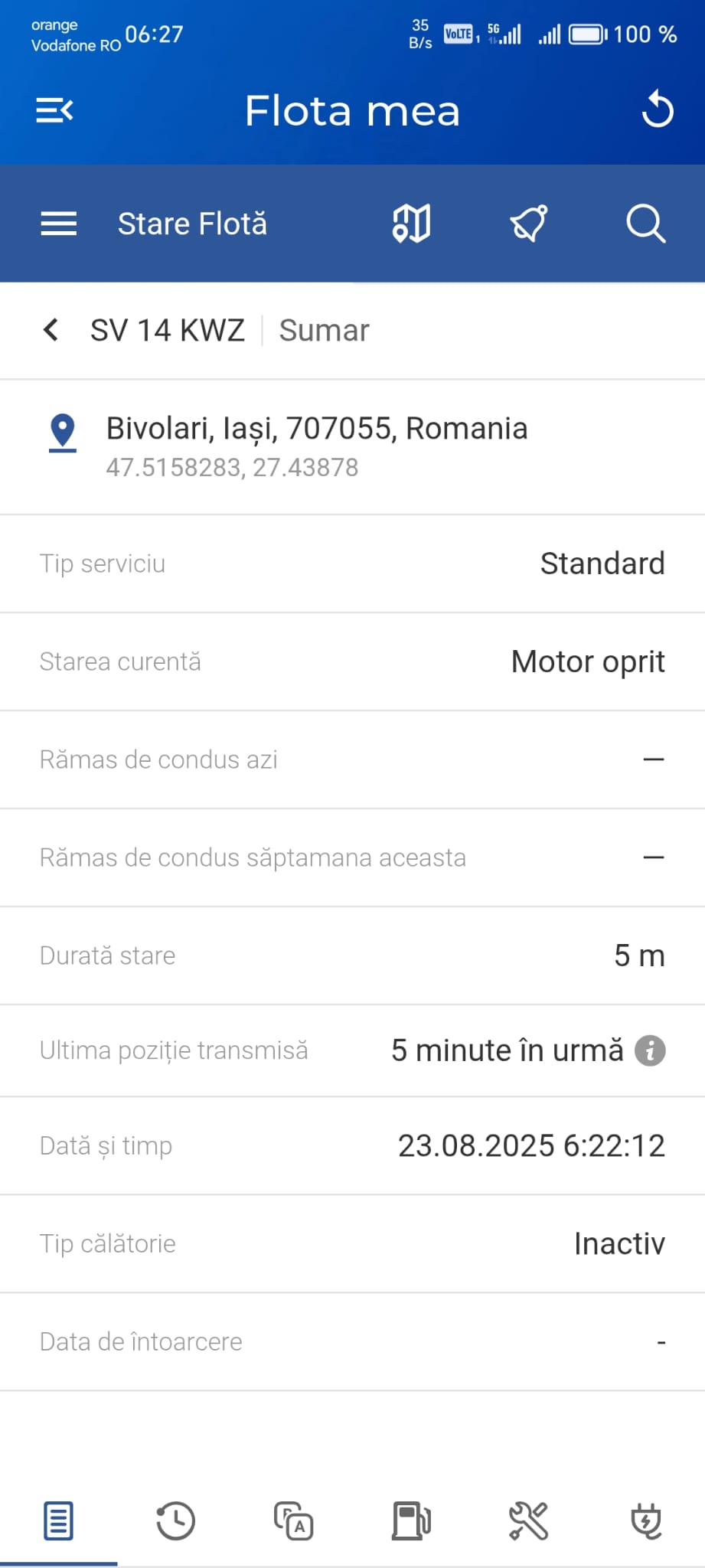Image resolution: width=705 pixels, height=1568 pixels.
Task: Switch to the summary document tab
Action: (x=59, y=1521)
